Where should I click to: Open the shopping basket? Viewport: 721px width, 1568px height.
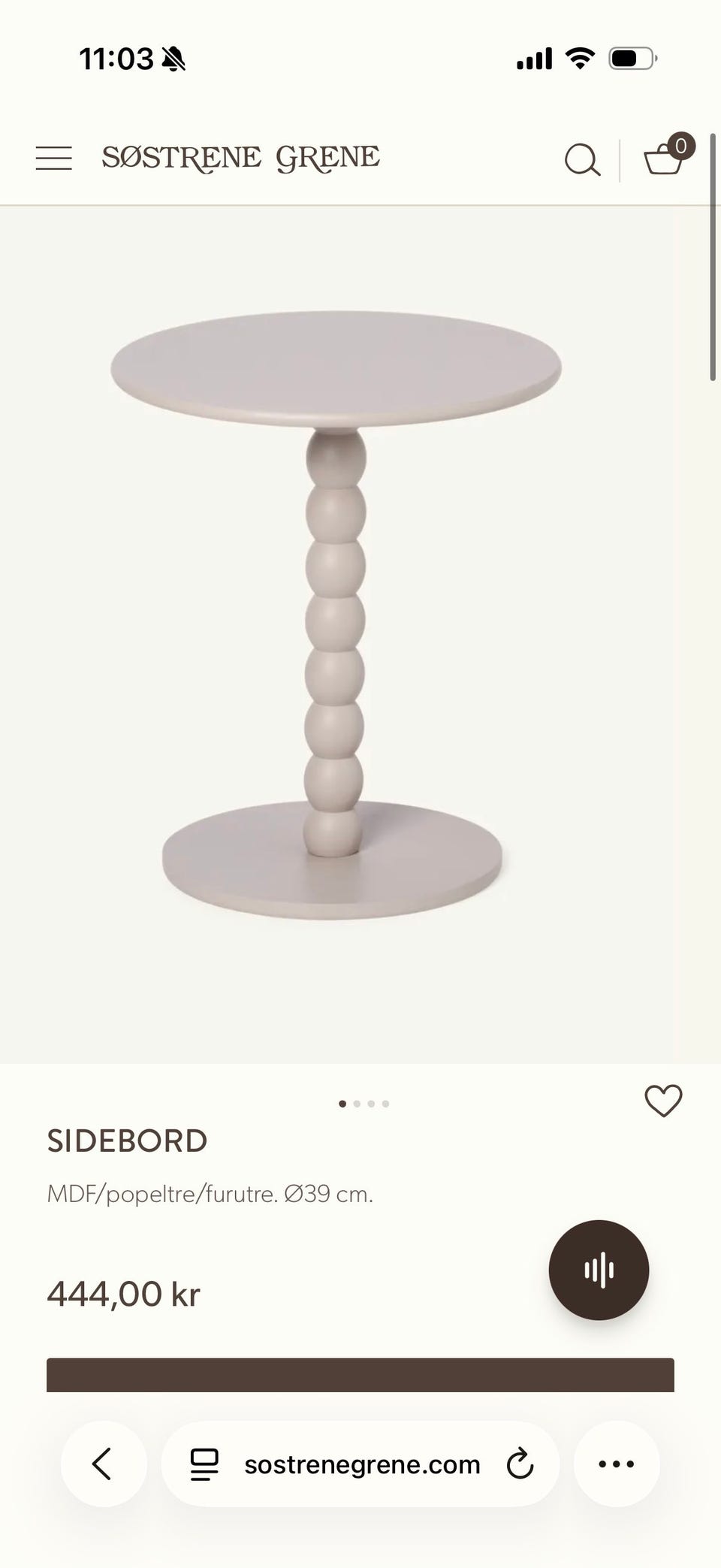click(x=667, y=156)
